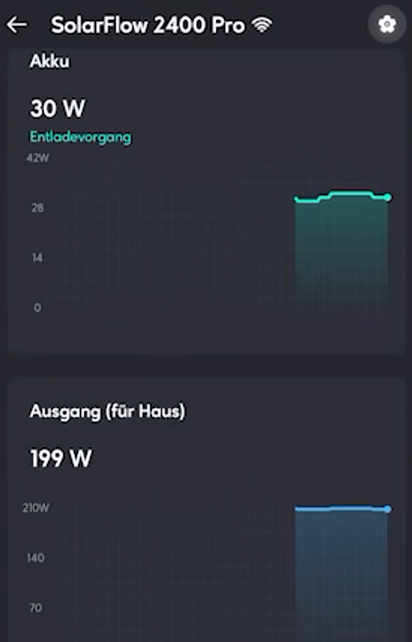
Task: Go back using the arrow icon
Action: tap(17, 25)
